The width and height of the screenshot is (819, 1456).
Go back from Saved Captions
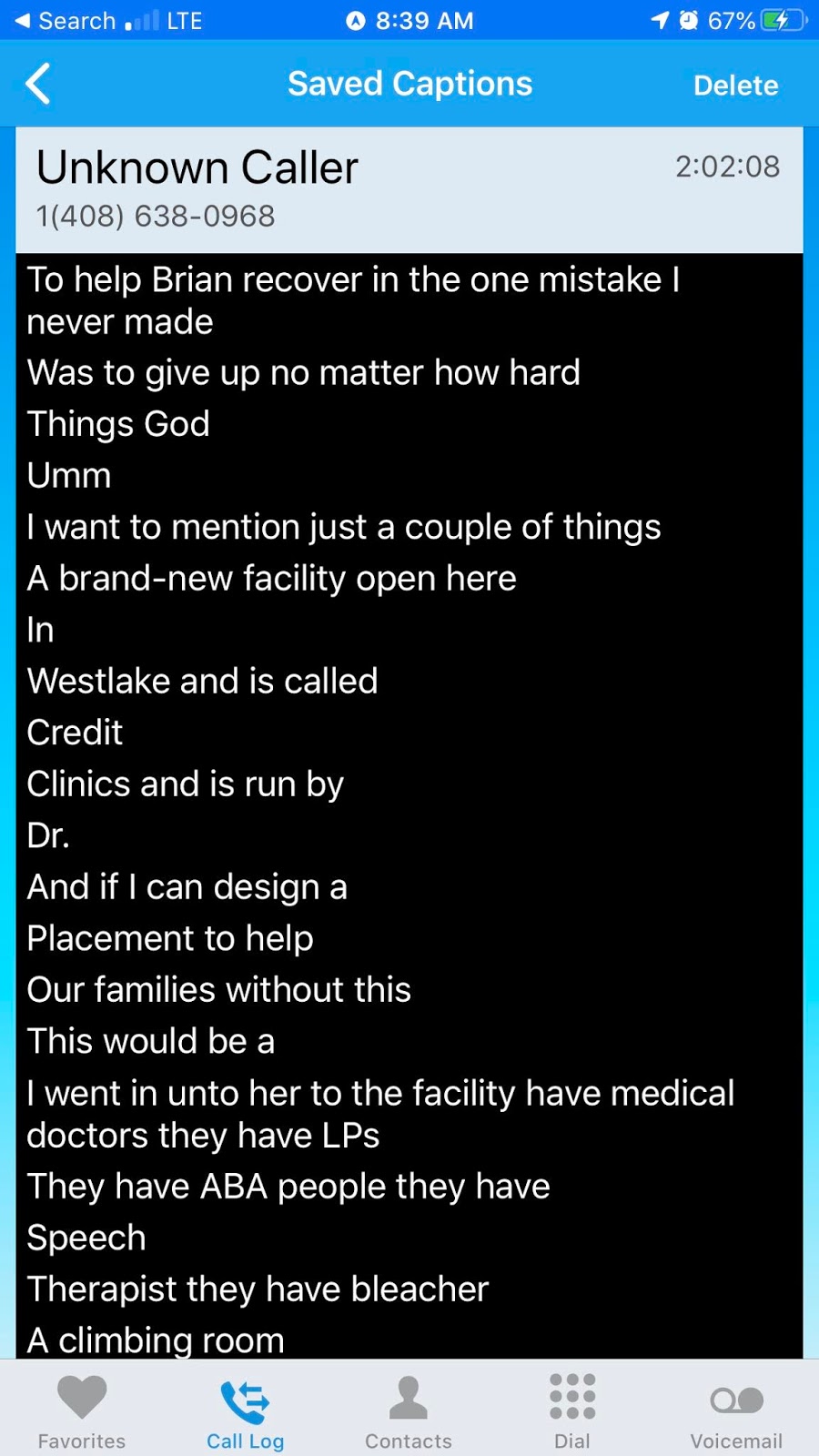coord(38,85)
